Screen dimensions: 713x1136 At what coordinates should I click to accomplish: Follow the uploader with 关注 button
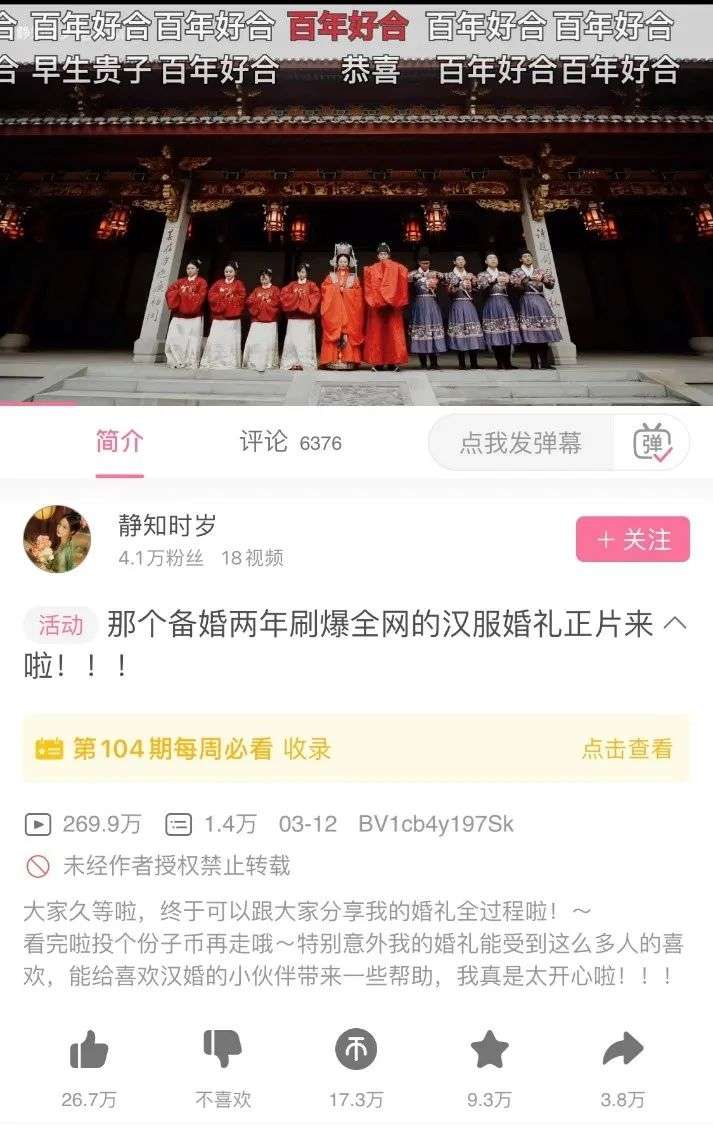click(x=632, y=539)
